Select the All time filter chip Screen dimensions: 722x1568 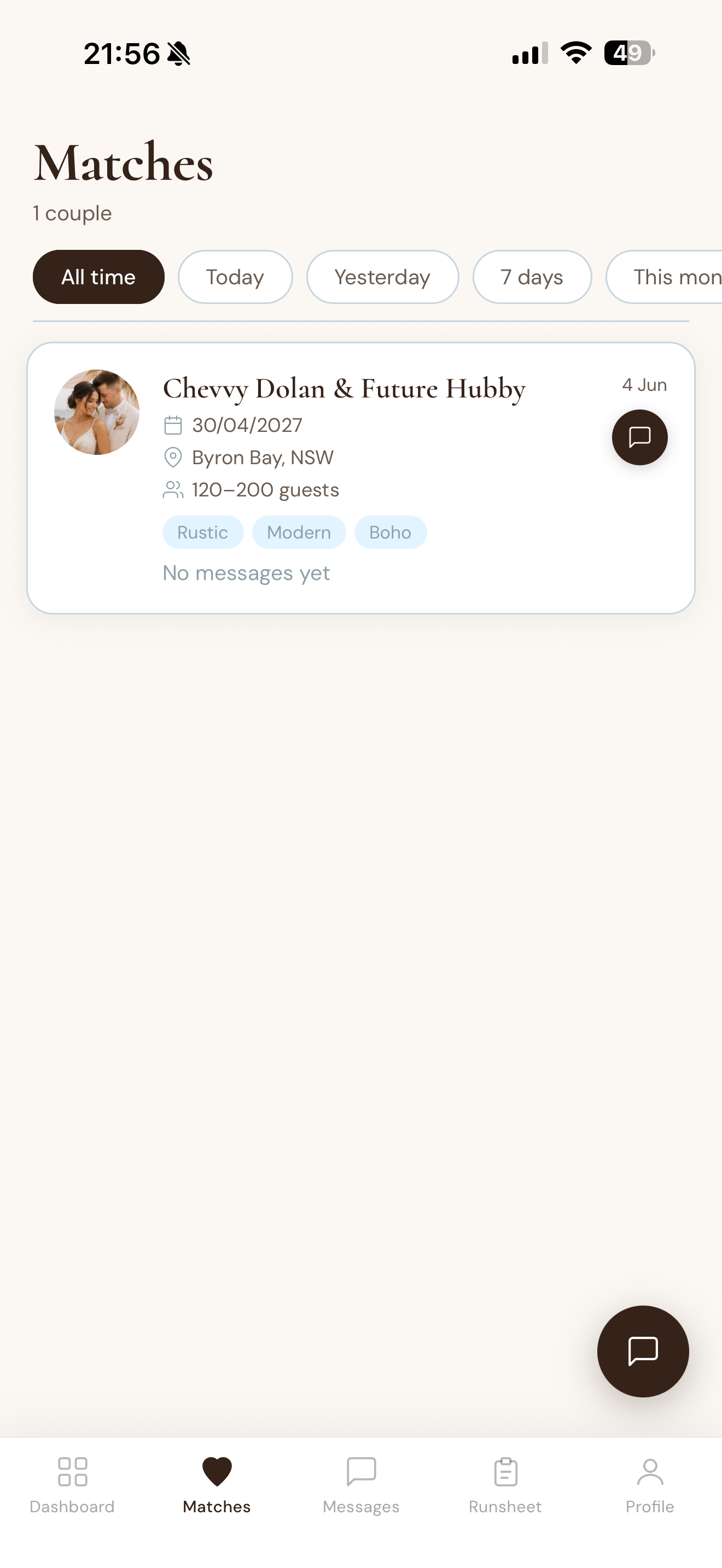click(98, 277)
